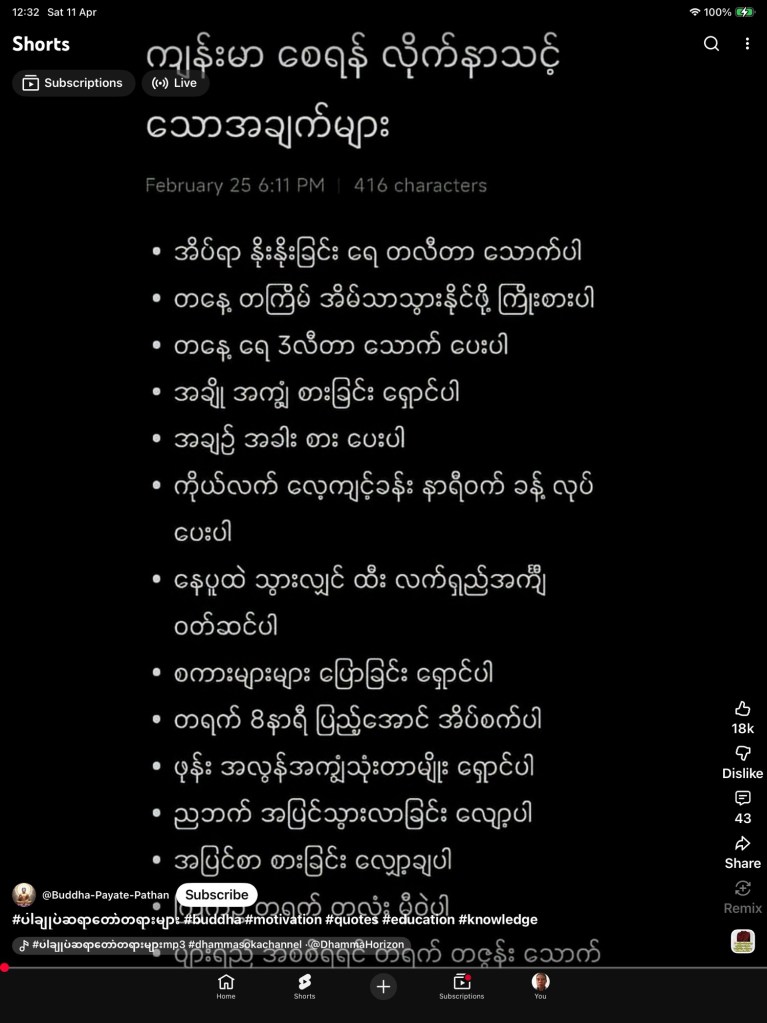
Task: Subscribe to Buddha-Payate-Pathan
Action: (x=216, y=895)
